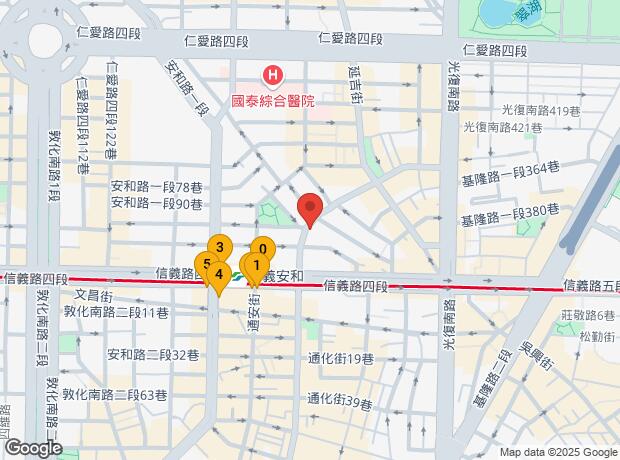Tap orange marker number 0

[263, 249]
